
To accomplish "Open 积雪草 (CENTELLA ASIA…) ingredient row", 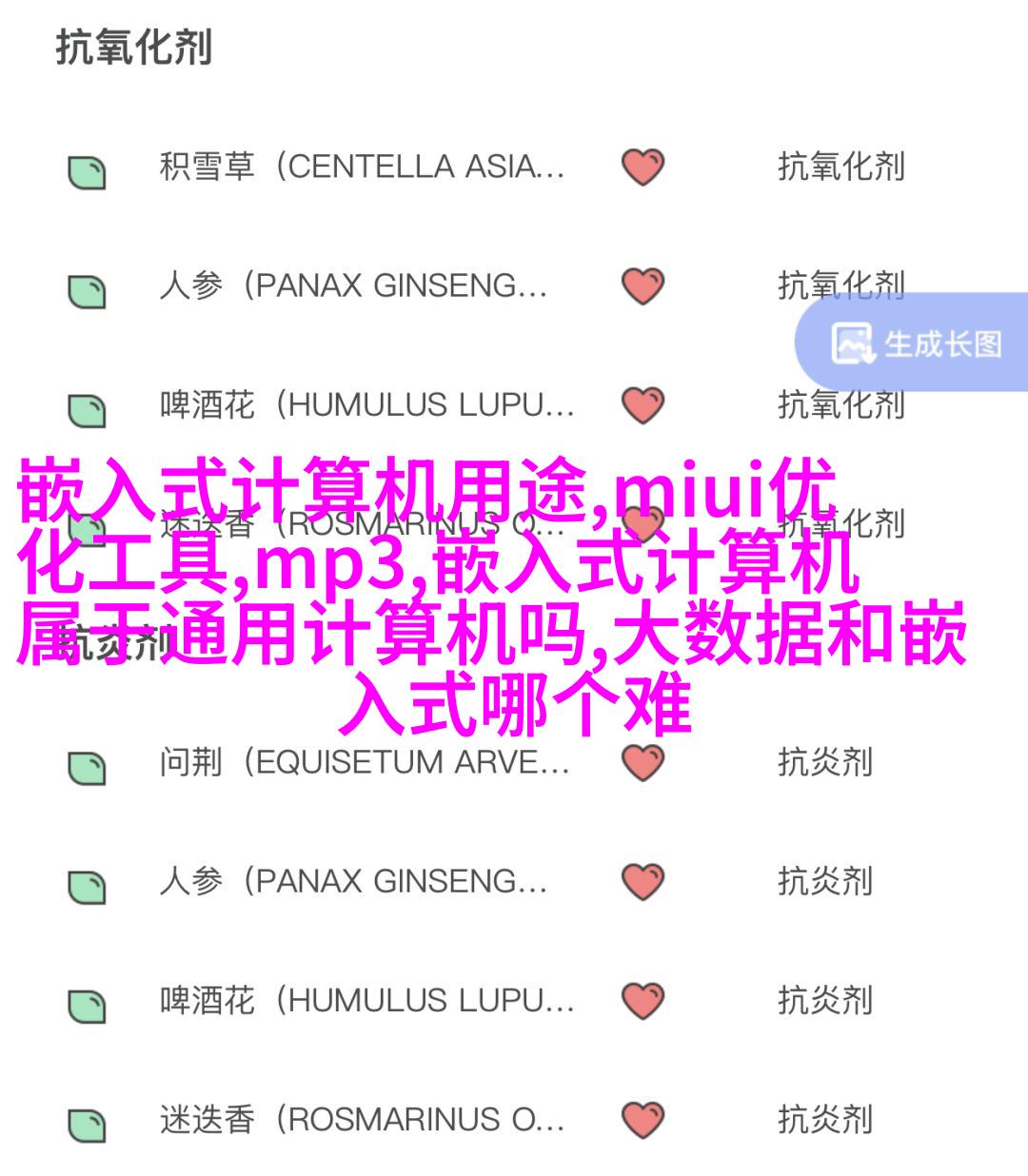I will [x=362, y=167].
